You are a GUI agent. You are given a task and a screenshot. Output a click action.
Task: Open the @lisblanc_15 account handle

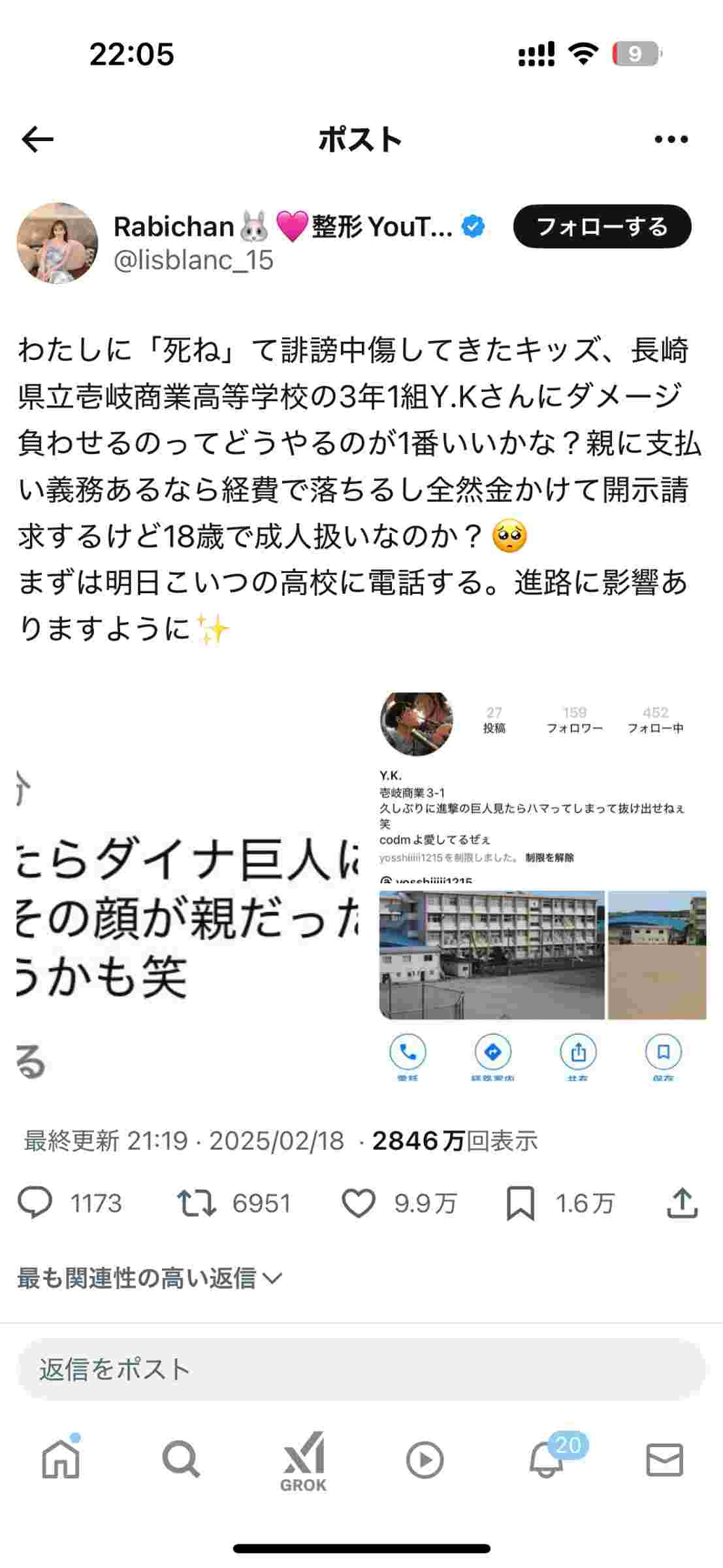[x=193, y=260]
